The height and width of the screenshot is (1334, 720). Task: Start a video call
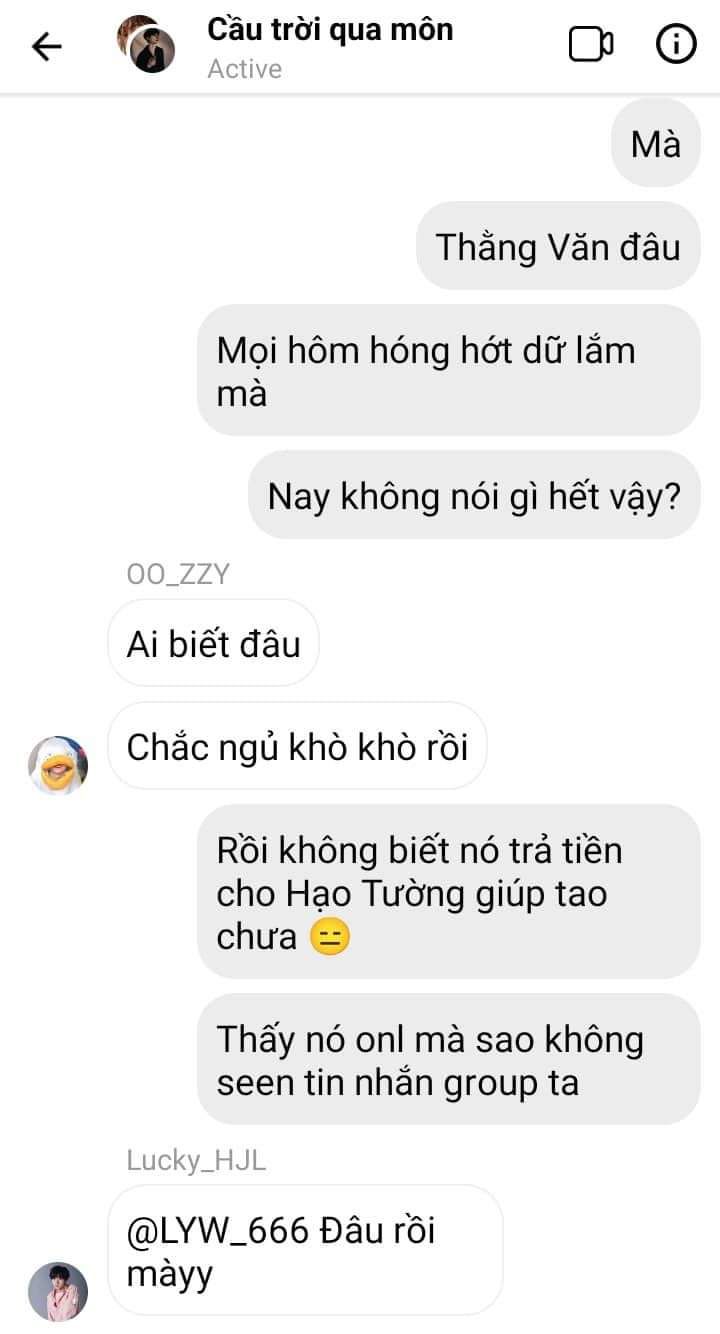[x=590, y=45]
